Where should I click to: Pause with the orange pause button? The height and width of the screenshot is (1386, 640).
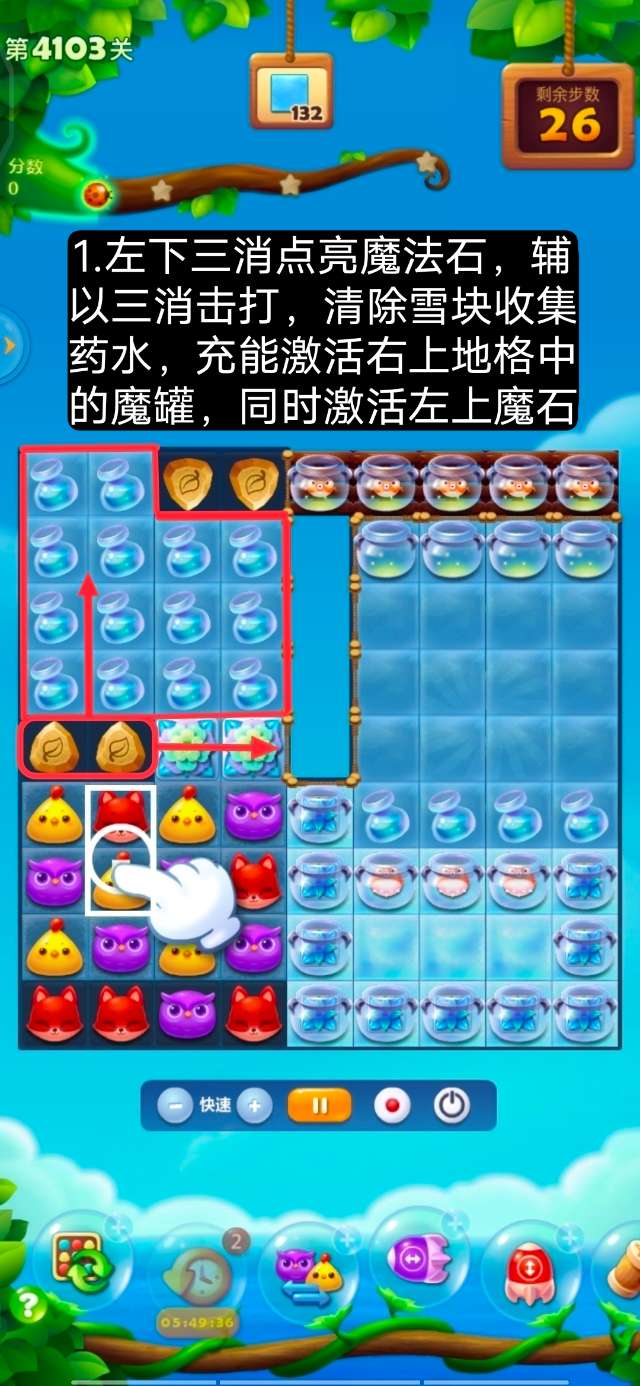pos(320,1106)
